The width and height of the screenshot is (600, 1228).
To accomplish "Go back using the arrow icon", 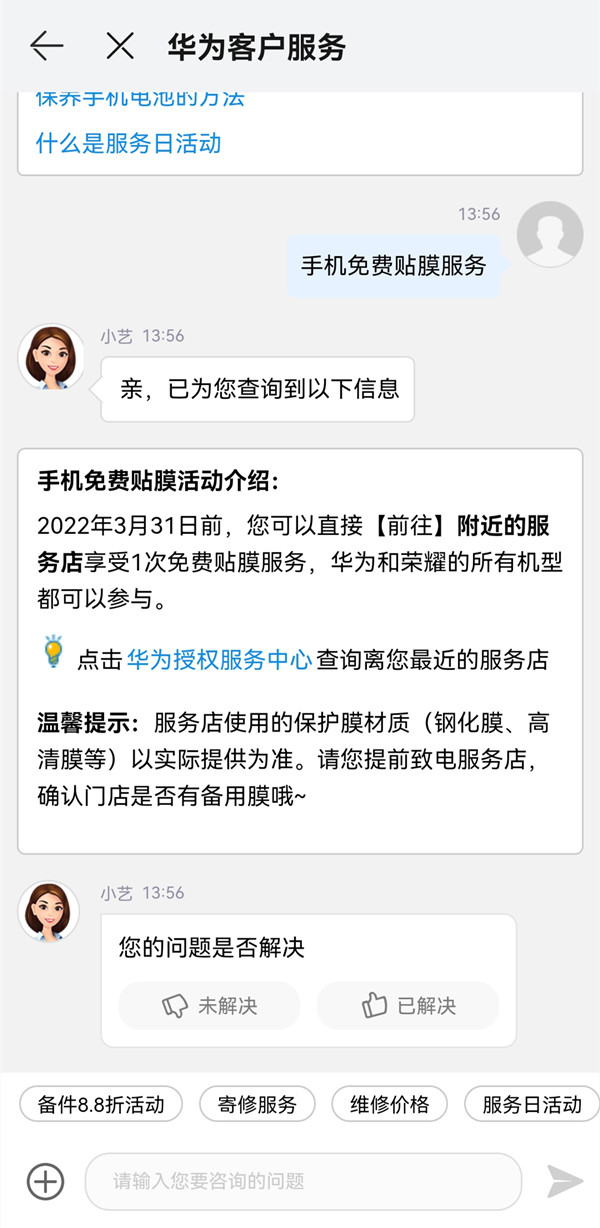I will tap(46, 46).
